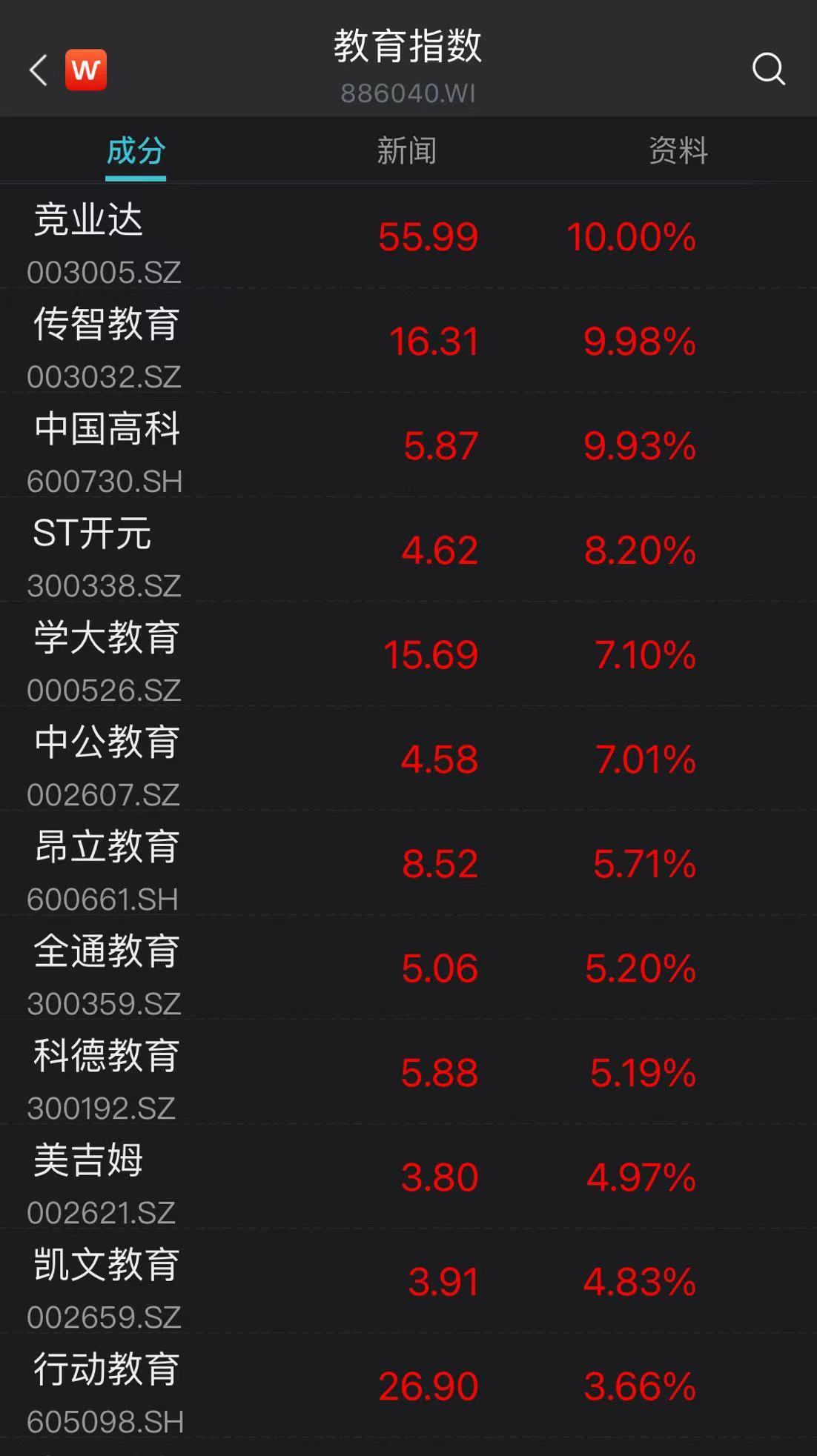This screenshot has width=817, height=1456.
Task: Open the 美吉姆 stock row
Action: pos(408,1177)
